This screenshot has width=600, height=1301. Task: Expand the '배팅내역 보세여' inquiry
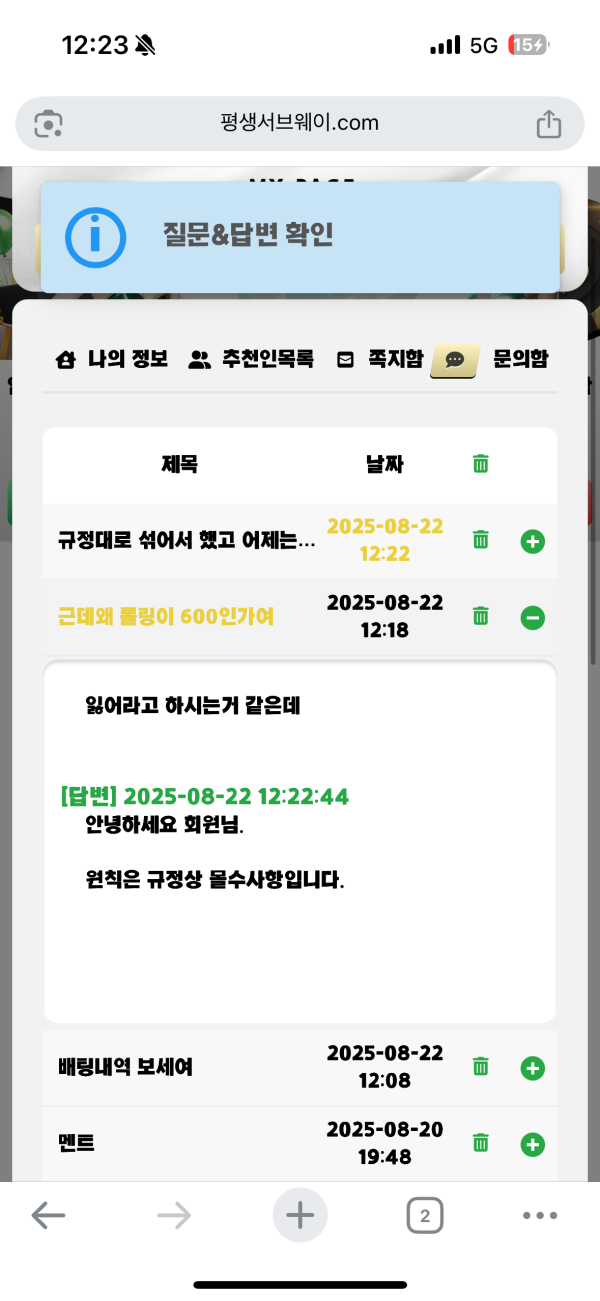pos(533,1068)
